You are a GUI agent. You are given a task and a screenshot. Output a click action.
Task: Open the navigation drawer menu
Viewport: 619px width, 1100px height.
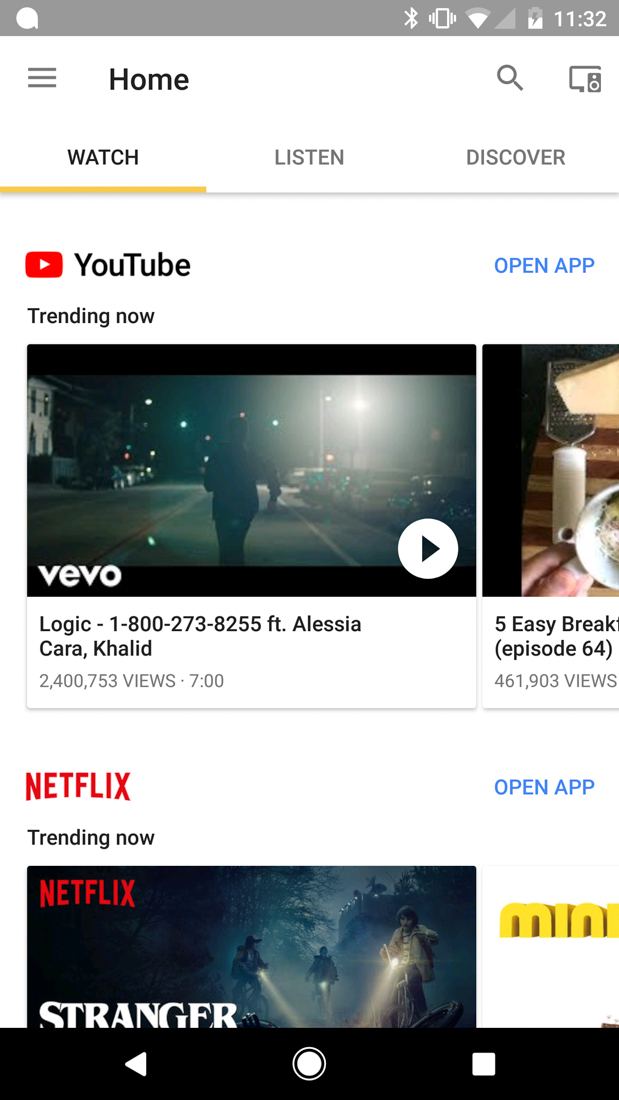[x=42, y=78]
